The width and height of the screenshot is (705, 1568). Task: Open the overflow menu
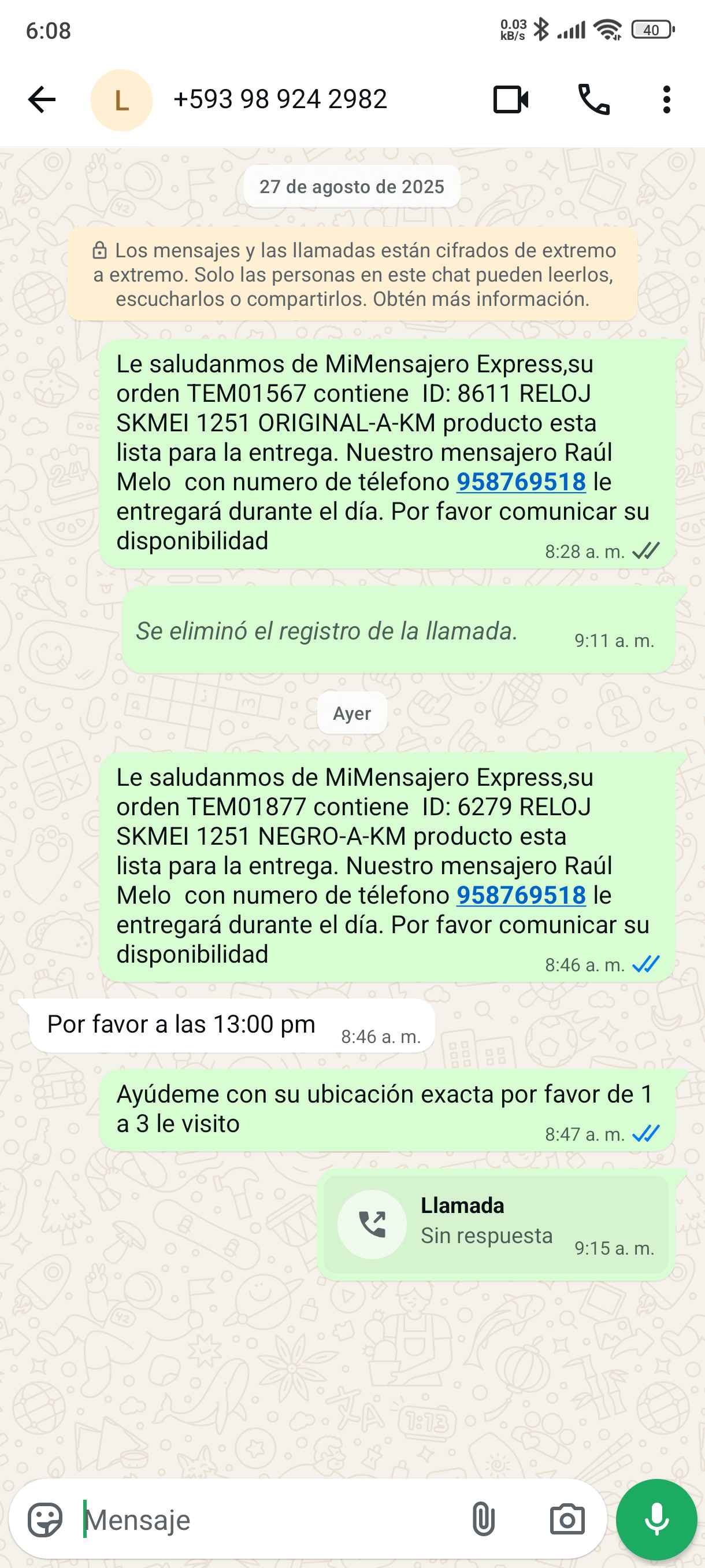click(667, 100)
